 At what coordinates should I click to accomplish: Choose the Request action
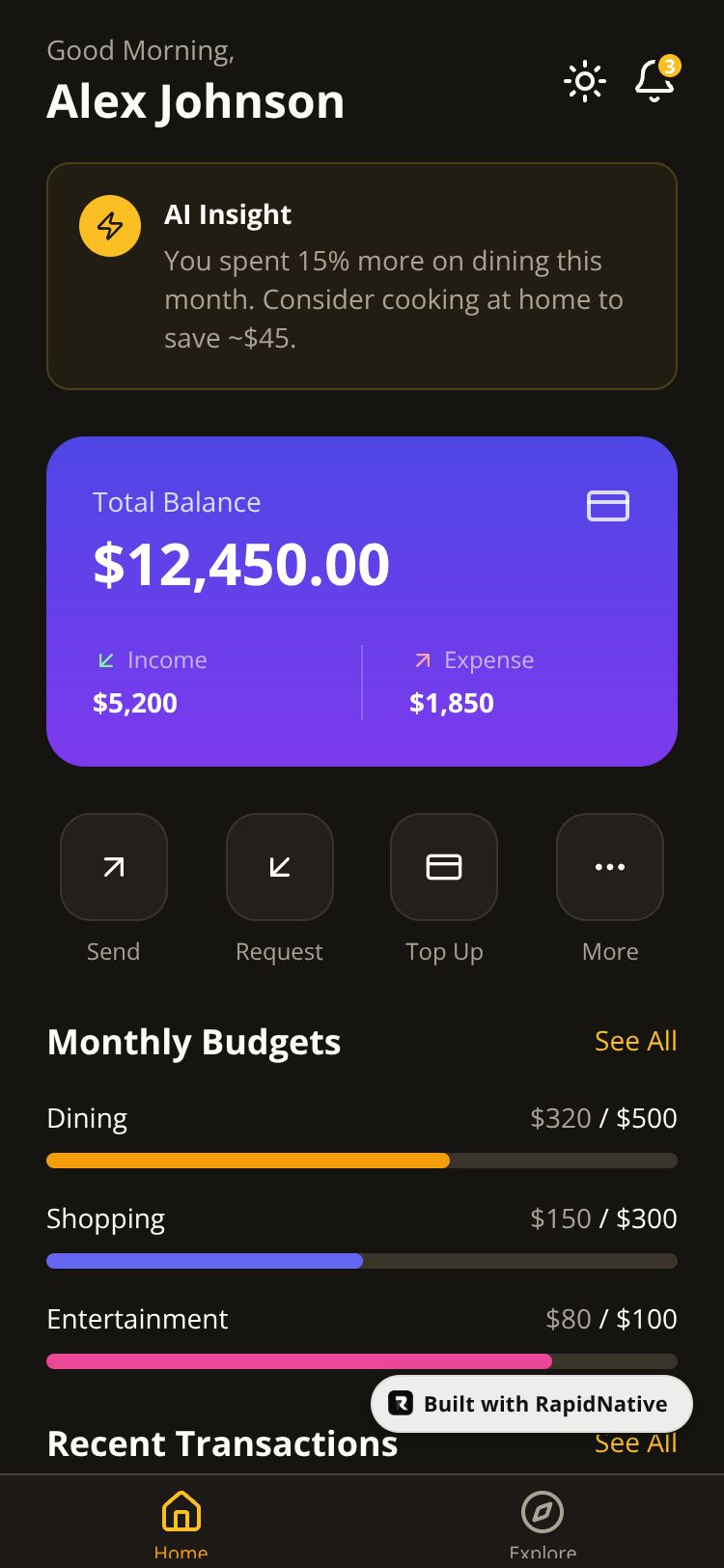tap(280, 867)
